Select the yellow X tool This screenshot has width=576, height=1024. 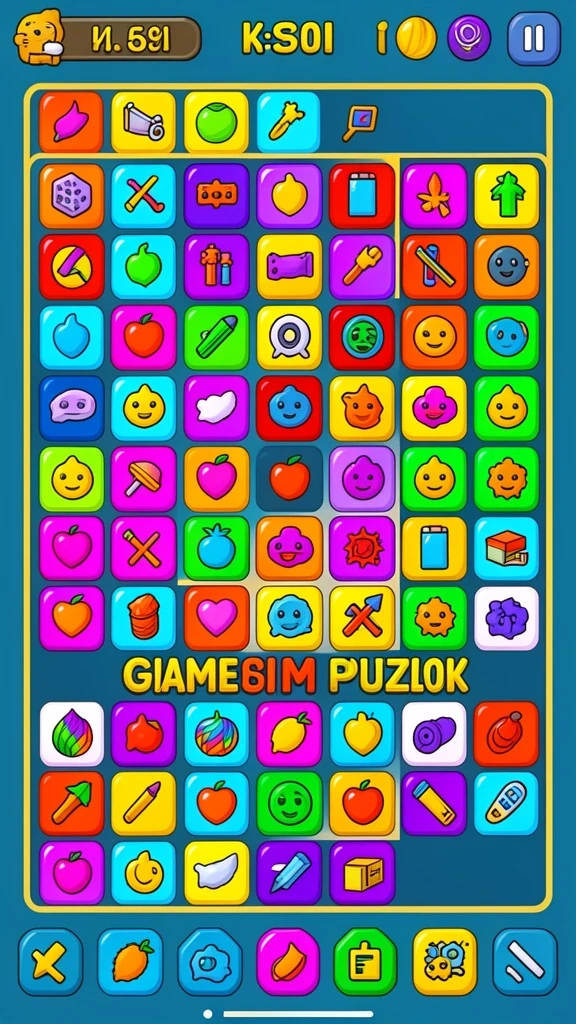50,961
